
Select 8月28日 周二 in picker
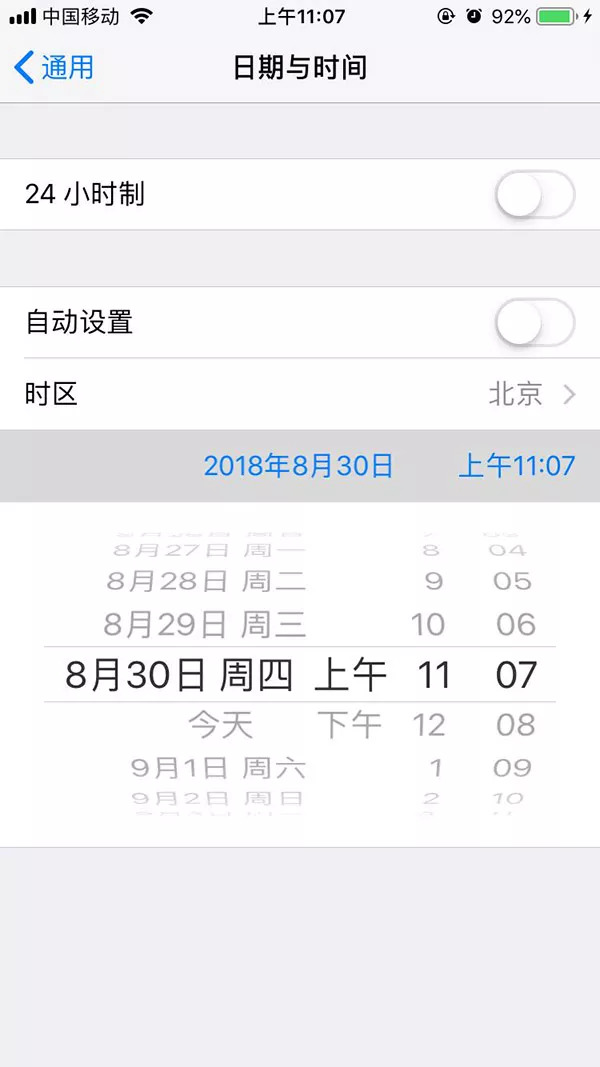[206, 581]
